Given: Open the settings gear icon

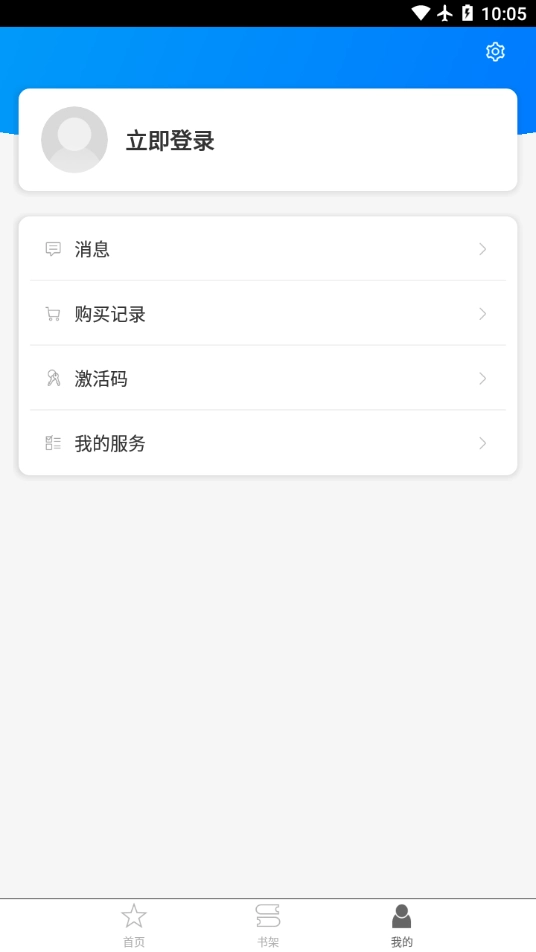Looking at the screenshot, I should click(x=495, y=52).
